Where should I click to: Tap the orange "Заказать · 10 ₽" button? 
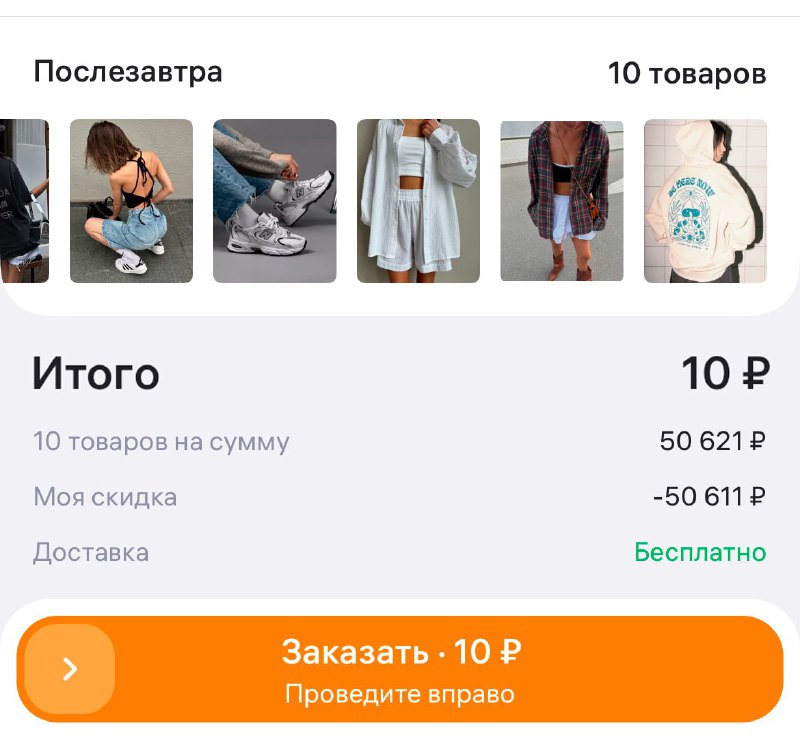[x=400, y=668]
